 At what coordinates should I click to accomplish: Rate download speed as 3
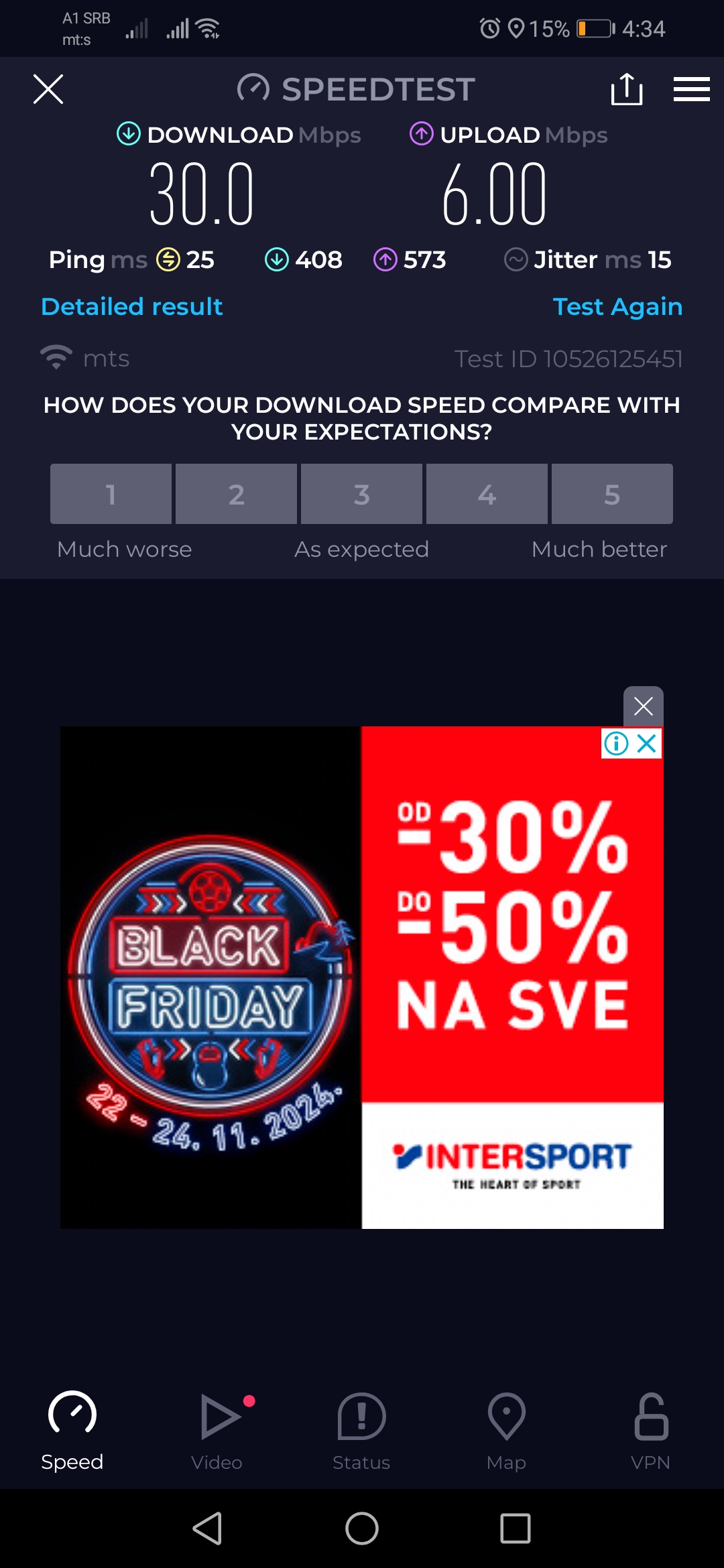pos(361,494)
